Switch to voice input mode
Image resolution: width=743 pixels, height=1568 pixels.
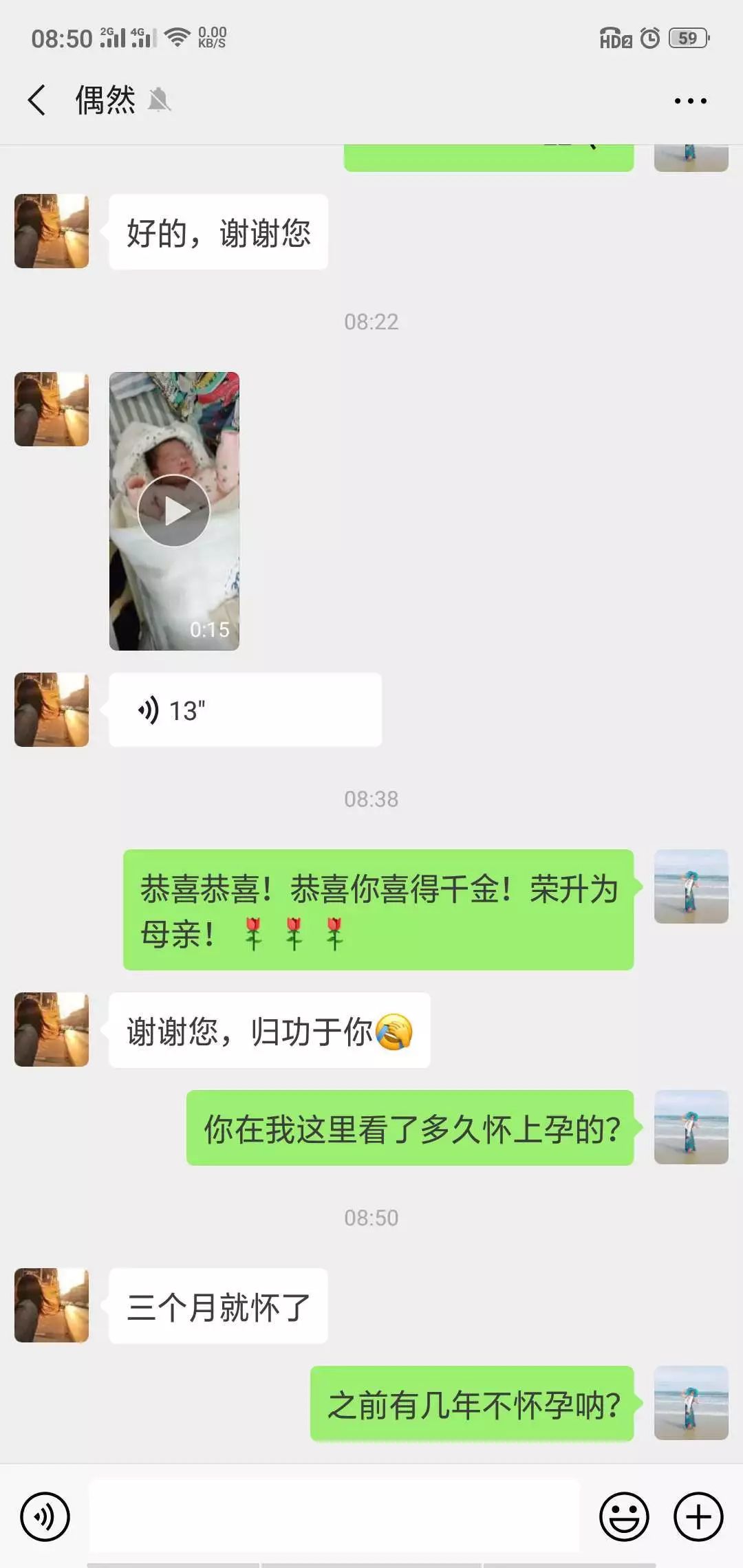point(45,1516)
